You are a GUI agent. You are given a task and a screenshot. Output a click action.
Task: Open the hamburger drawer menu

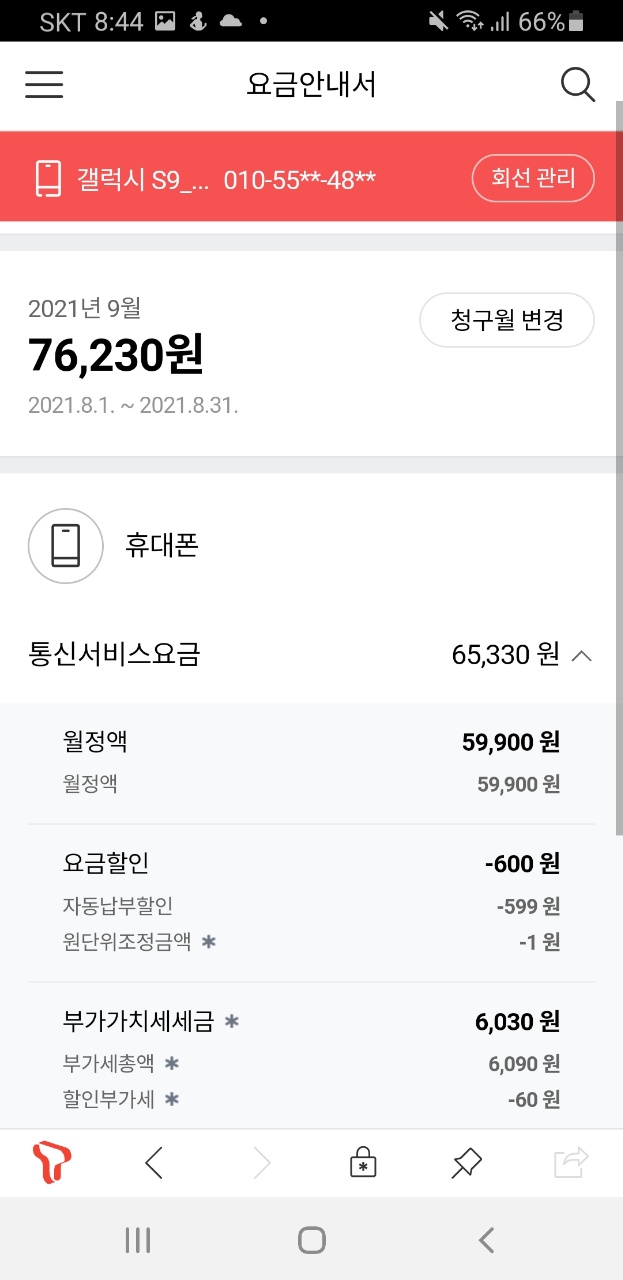pos(44,85)
